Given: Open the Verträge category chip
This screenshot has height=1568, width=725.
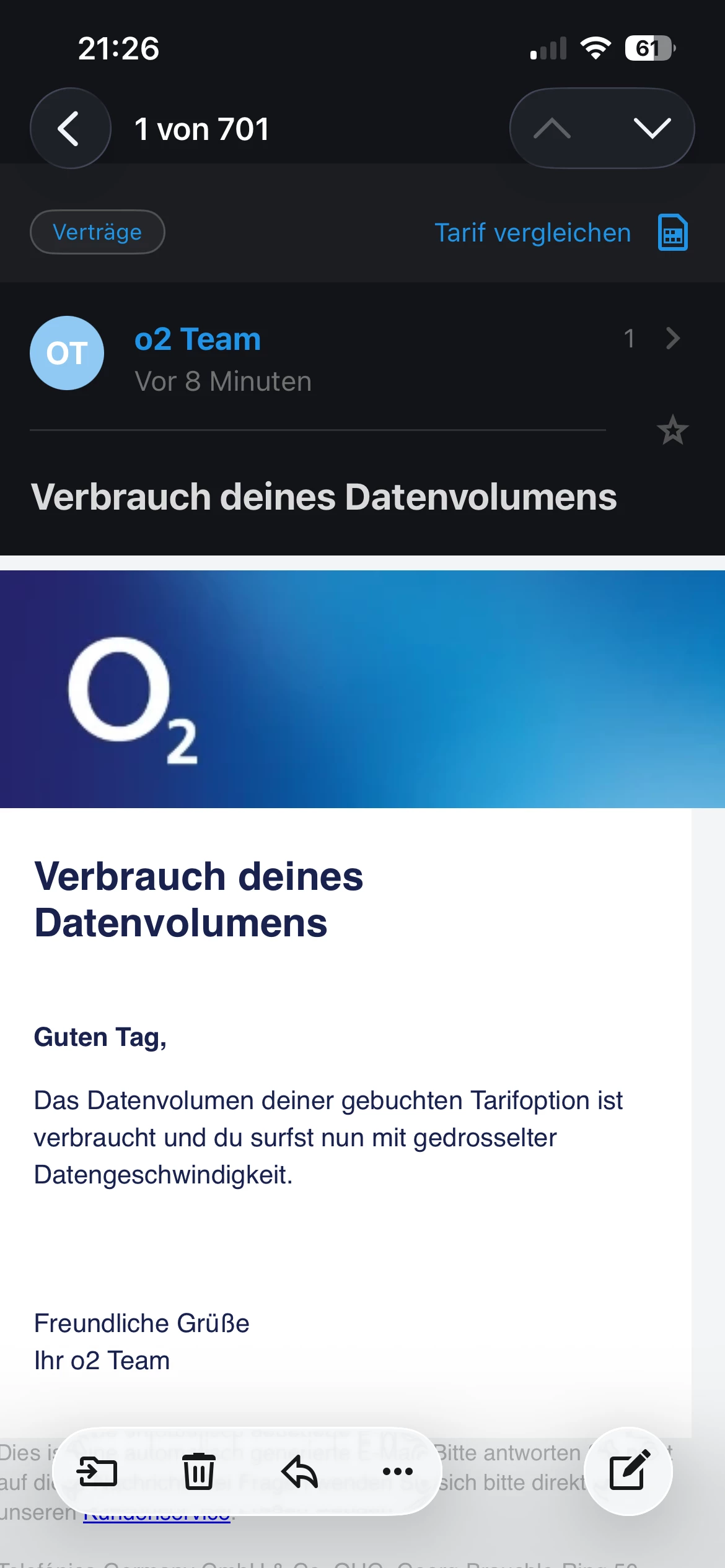Looking at the screenshot, I should pos(97,232).
